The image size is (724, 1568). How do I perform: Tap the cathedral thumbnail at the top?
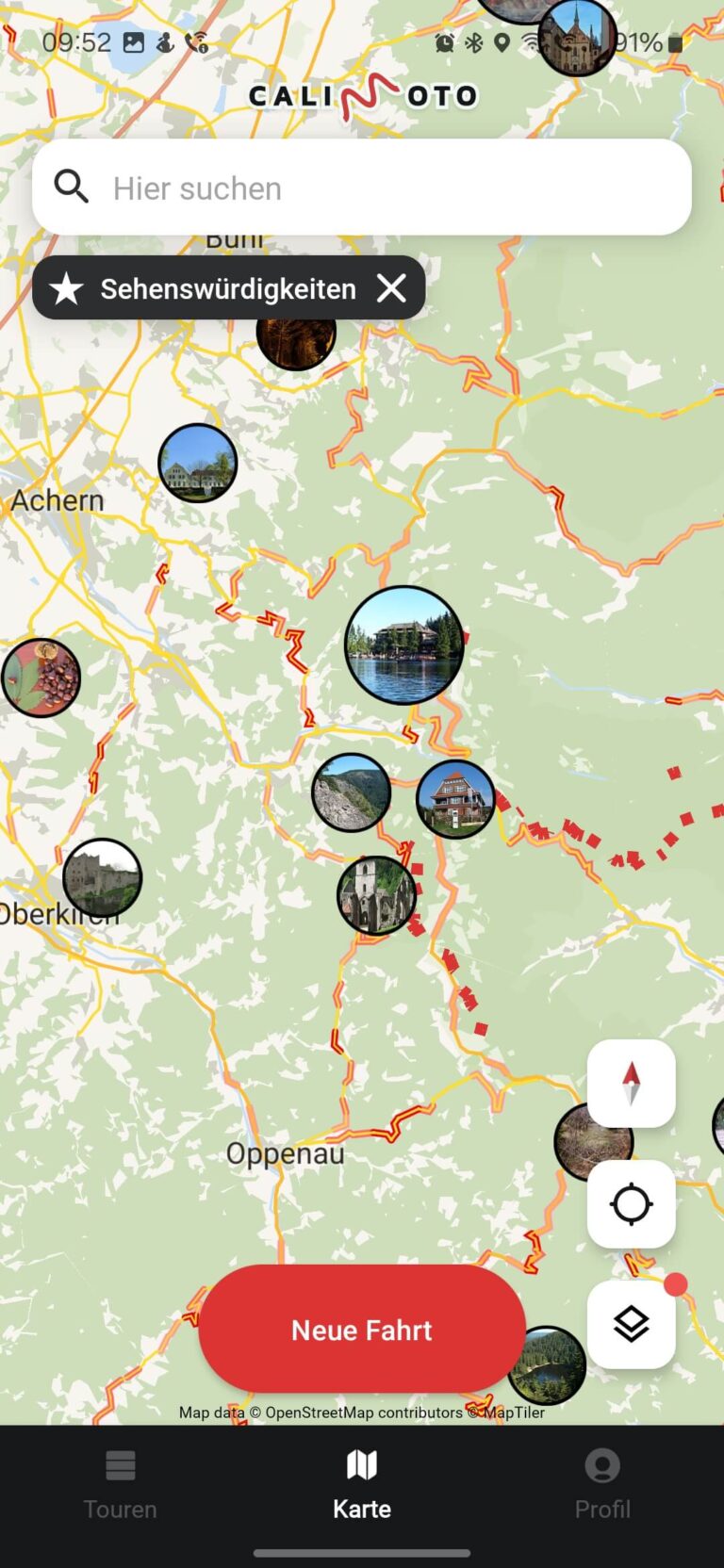578,40
